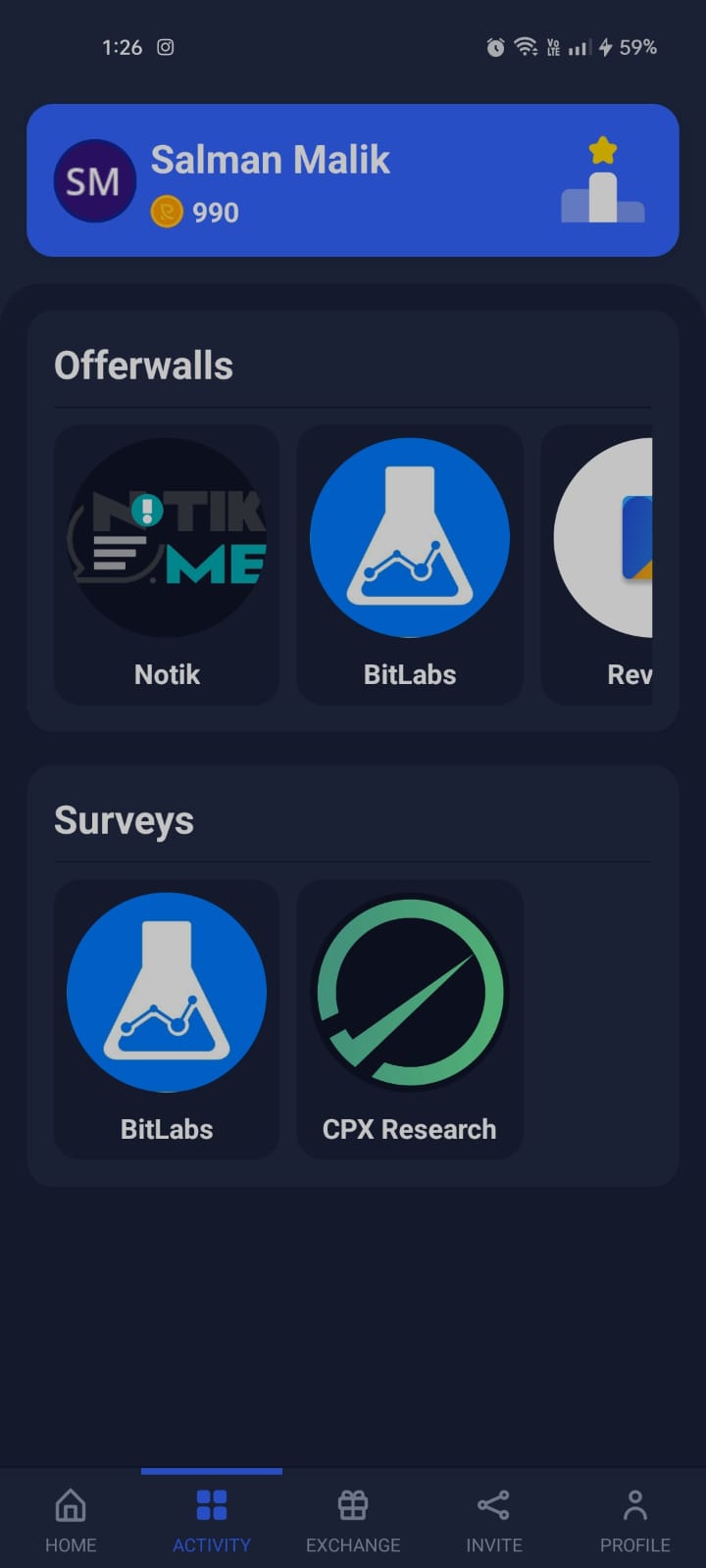
Task: View the leaderboard podium icon
Action: click(x=603, y=196)
